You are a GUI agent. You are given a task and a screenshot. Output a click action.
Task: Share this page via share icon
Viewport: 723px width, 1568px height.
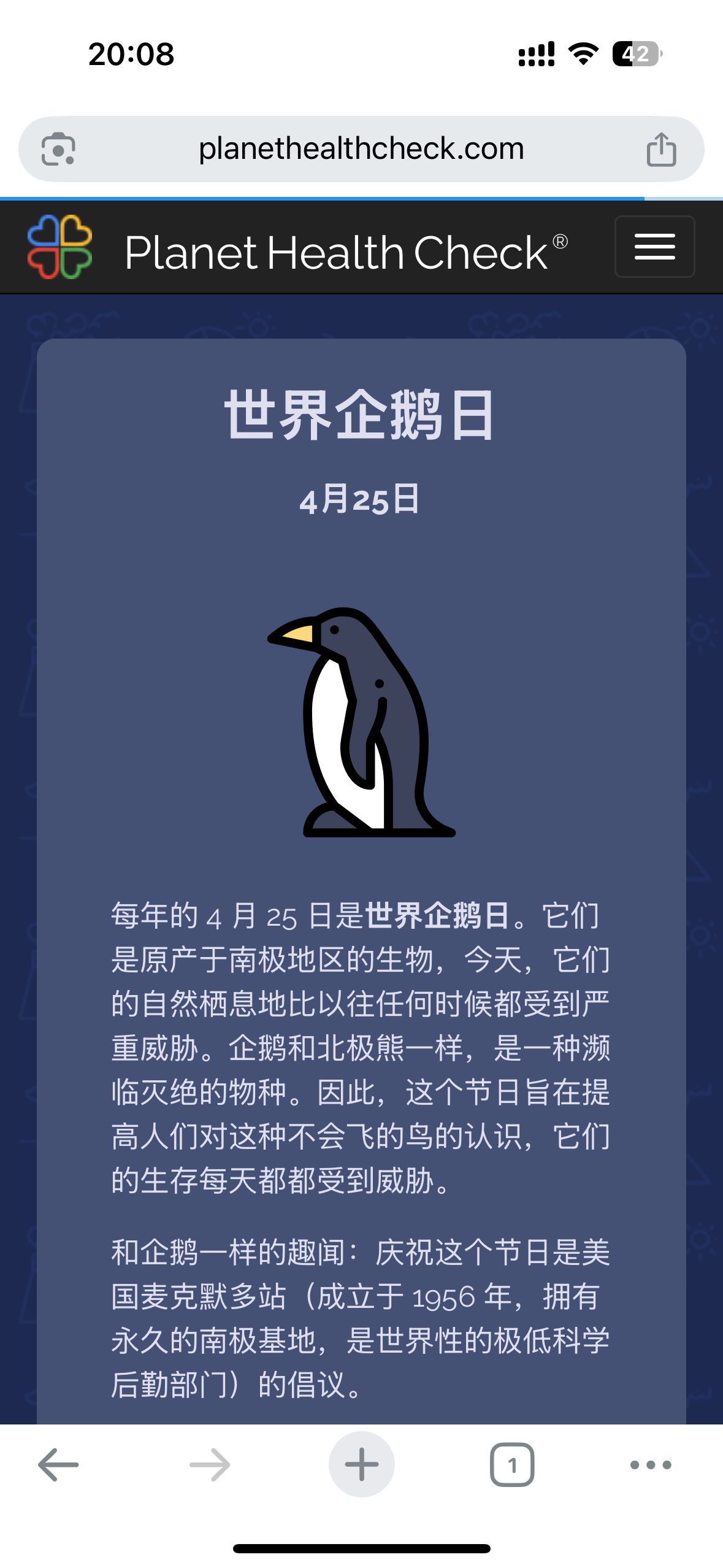click(x=661, y=149)
